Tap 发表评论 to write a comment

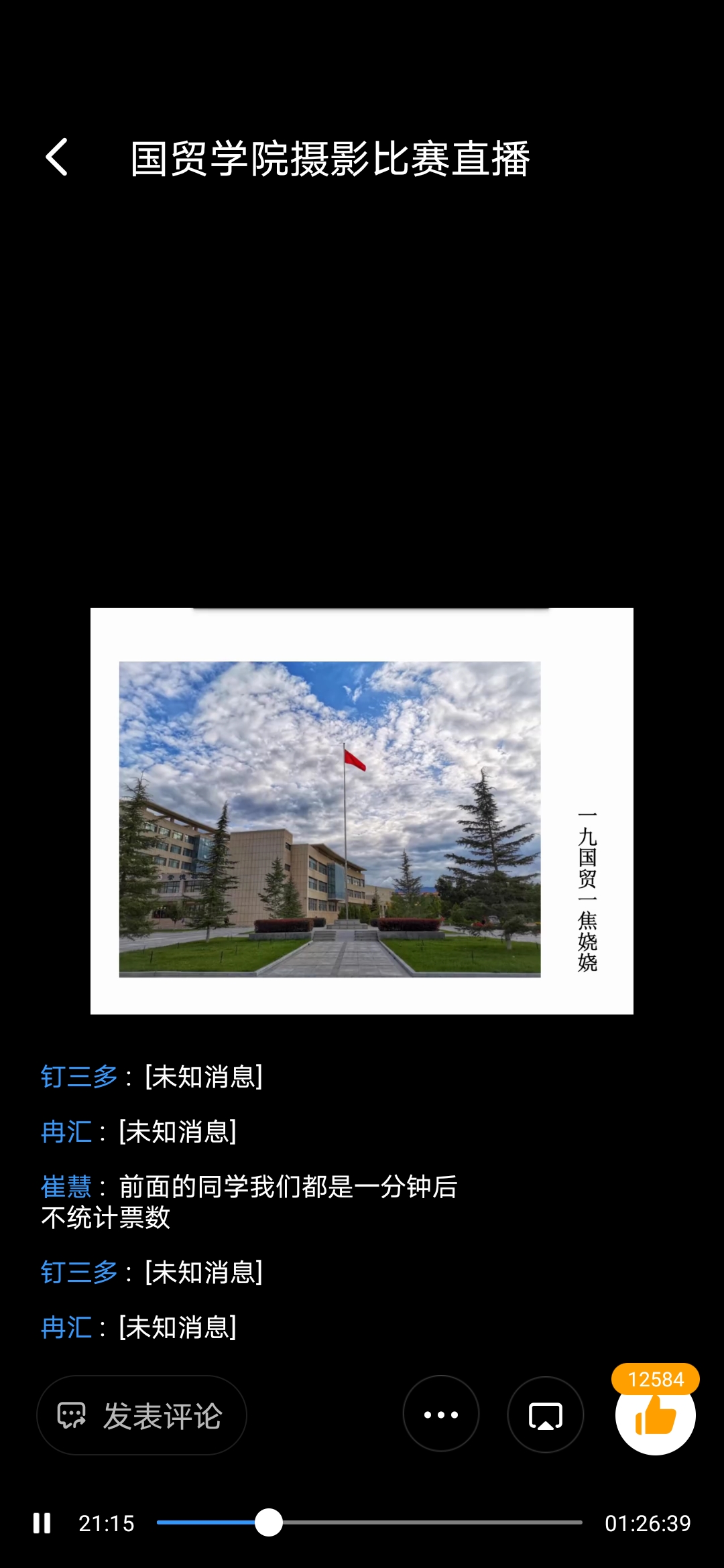(141, 1415)
